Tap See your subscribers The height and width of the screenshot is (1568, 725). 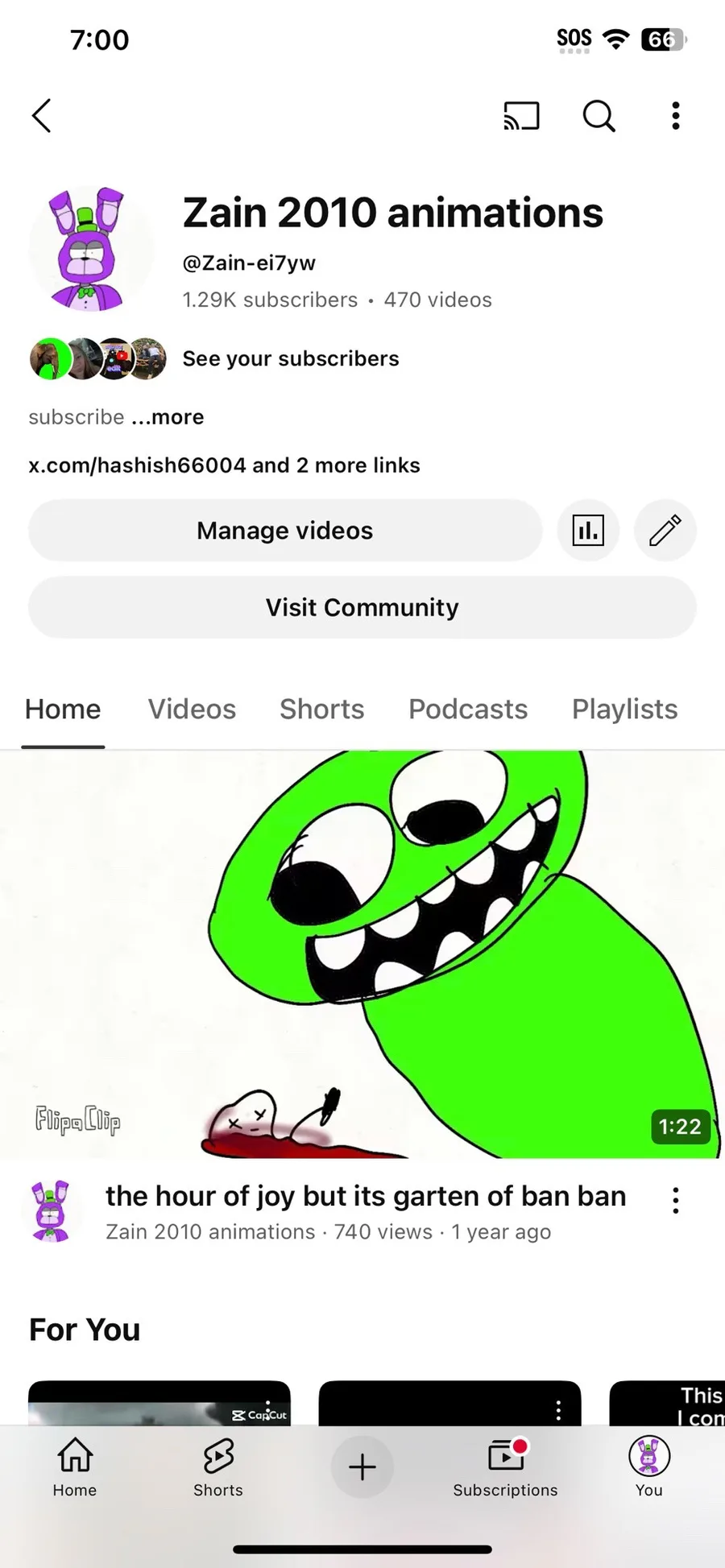pyautogui.click(x=290, y=358)
